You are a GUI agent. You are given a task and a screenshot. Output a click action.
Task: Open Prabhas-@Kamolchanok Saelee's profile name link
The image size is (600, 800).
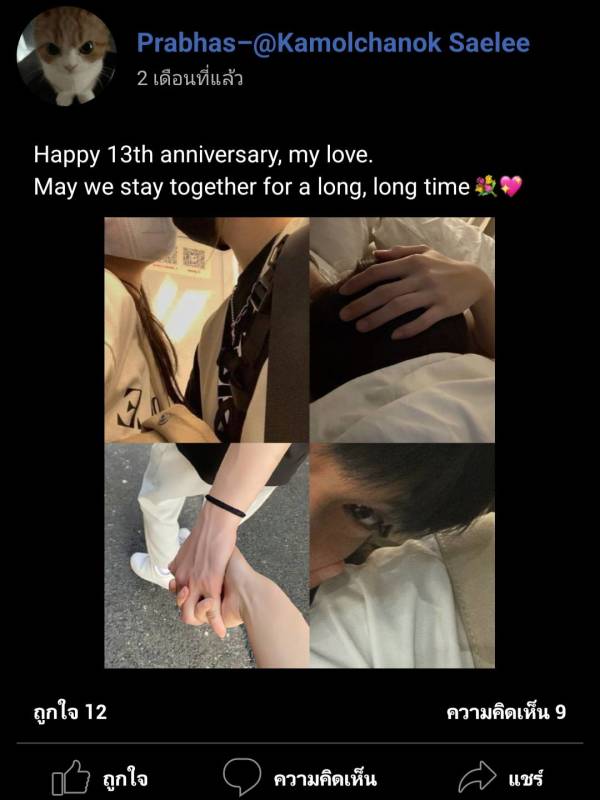[333, 42]
